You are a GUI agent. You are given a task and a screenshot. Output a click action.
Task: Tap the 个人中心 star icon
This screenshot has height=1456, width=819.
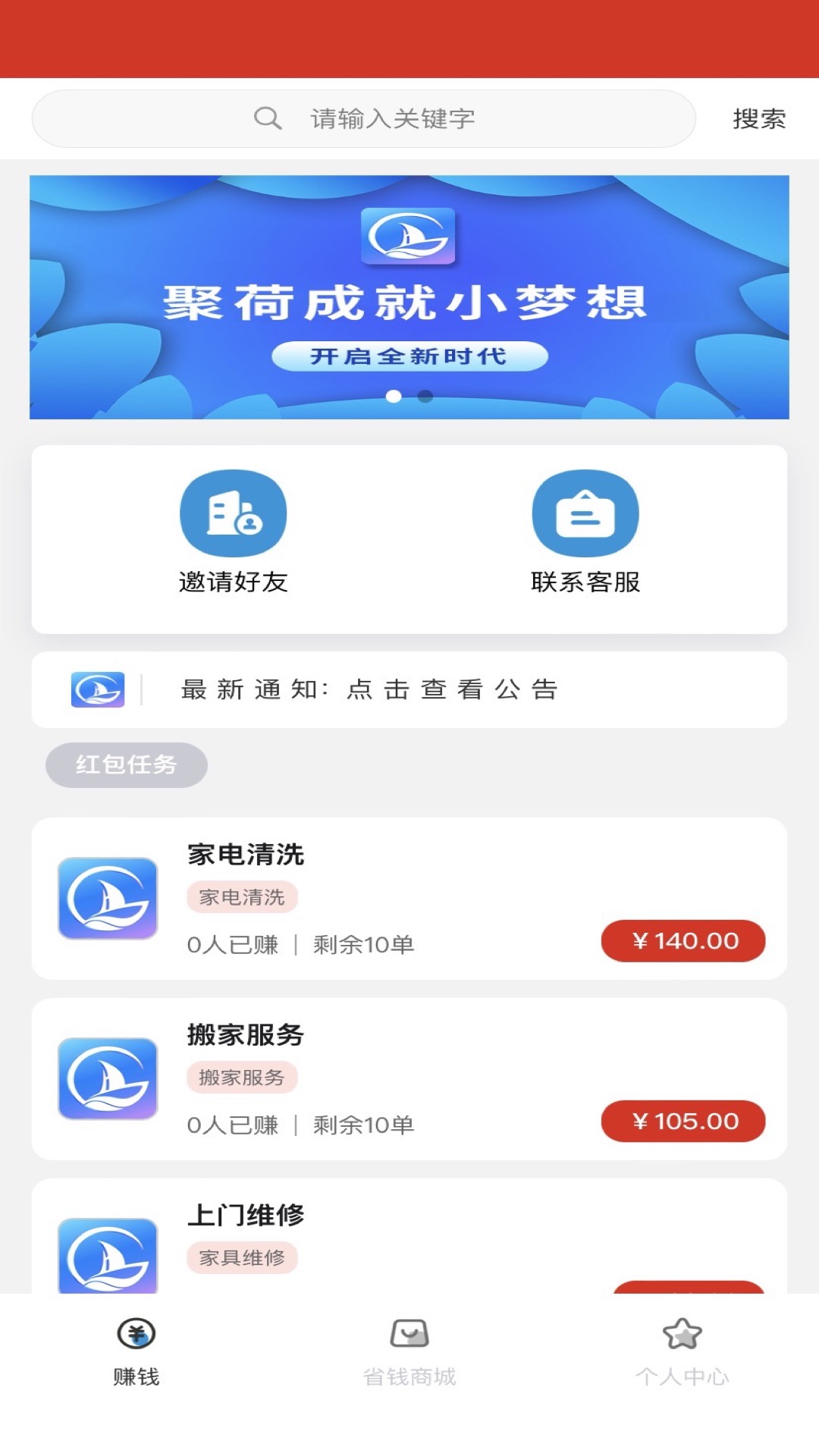[682, 1333]
